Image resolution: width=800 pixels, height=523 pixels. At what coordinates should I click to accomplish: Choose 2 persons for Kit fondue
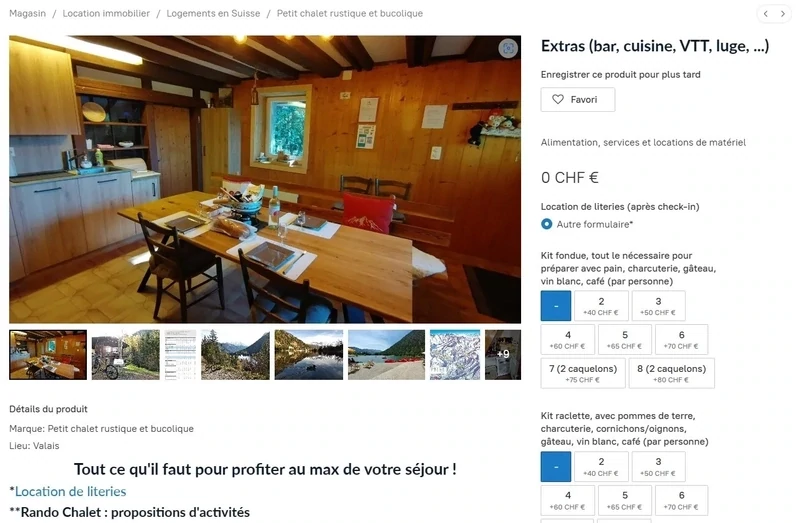coord(601,306)
